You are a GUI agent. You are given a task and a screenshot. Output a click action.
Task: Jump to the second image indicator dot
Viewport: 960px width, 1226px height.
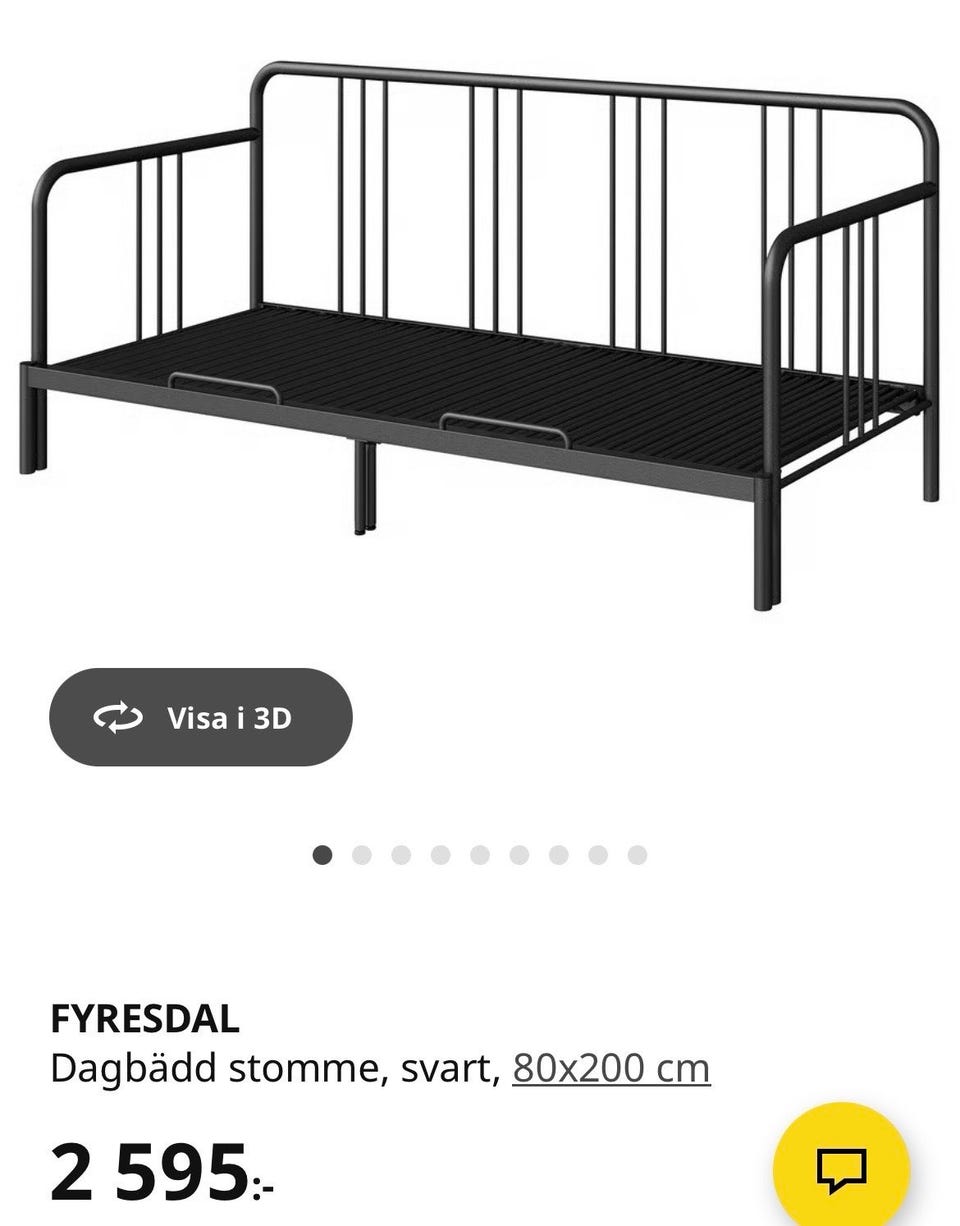click(362, 855)
